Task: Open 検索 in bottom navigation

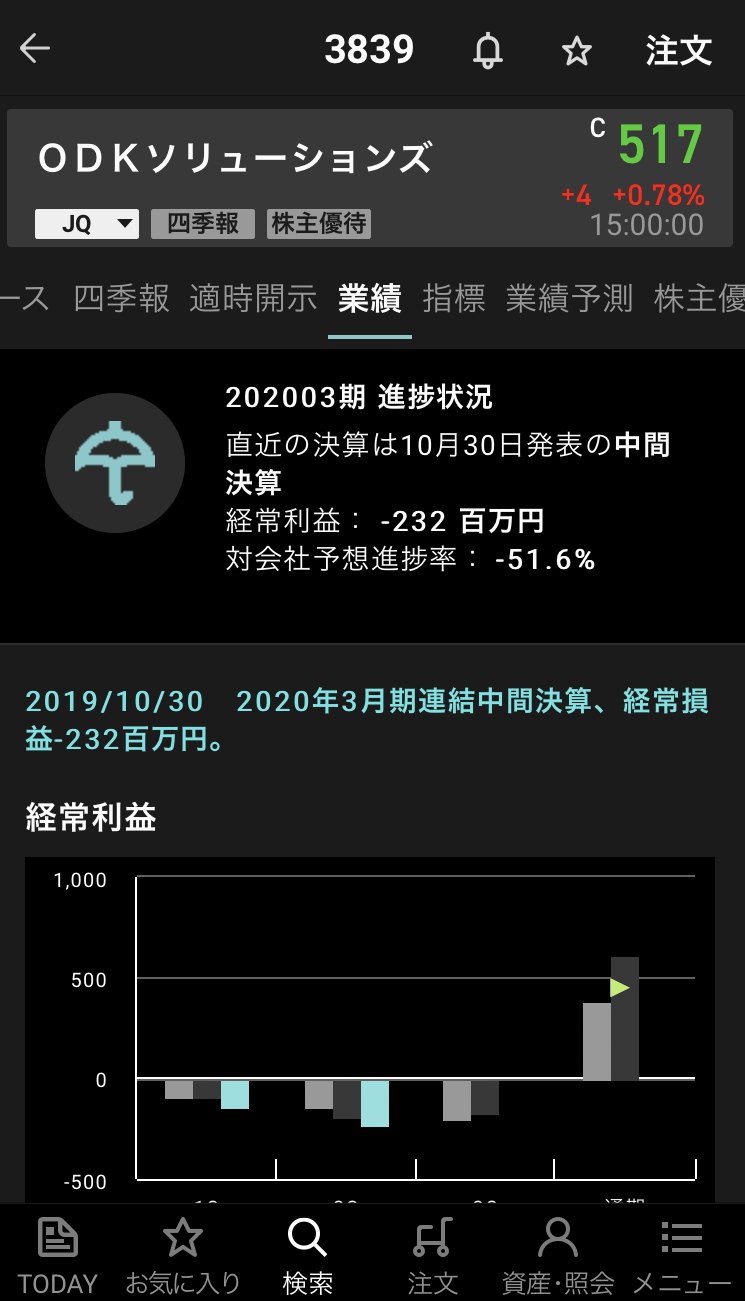Action: coord(307,1255)
